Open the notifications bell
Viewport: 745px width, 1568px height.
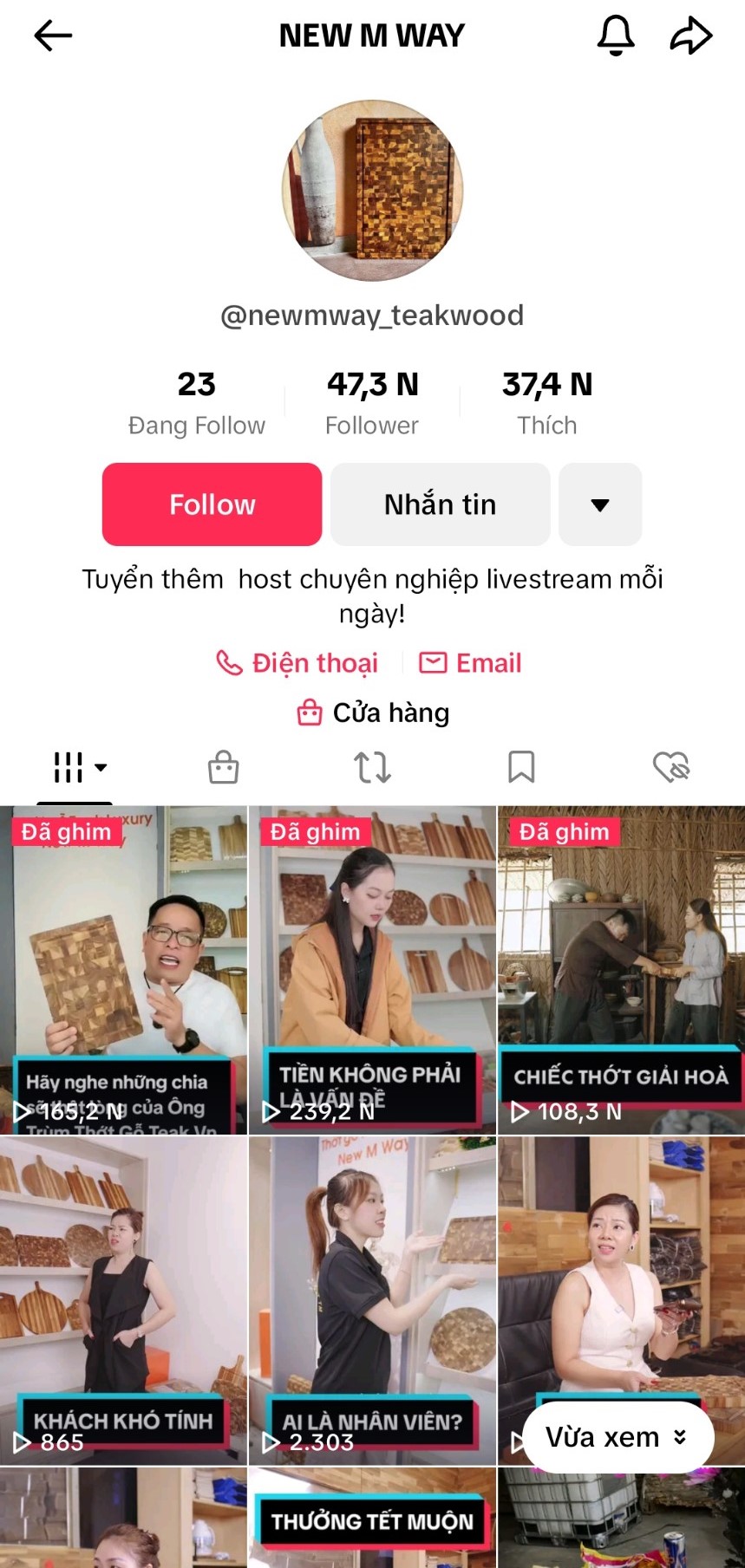tap(616, 36)
